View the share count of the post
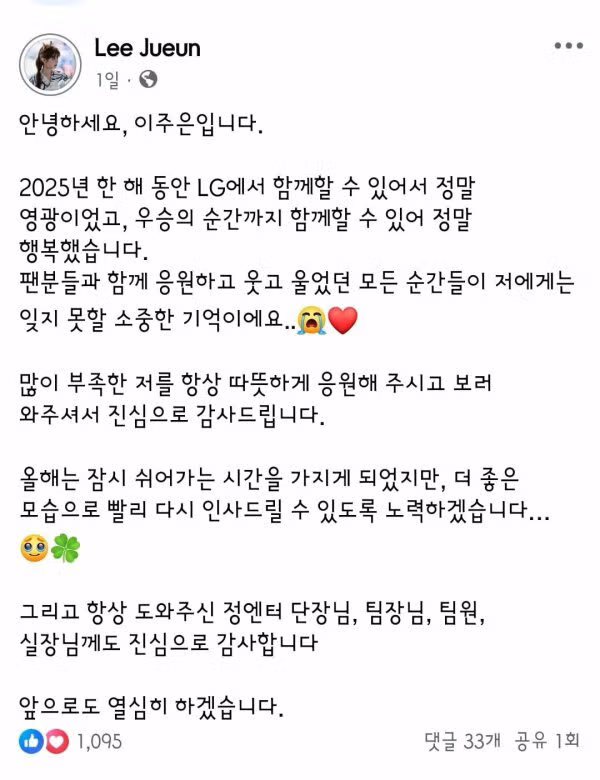The height and width of the screenshot is (780, 600). tap(547, 741)
